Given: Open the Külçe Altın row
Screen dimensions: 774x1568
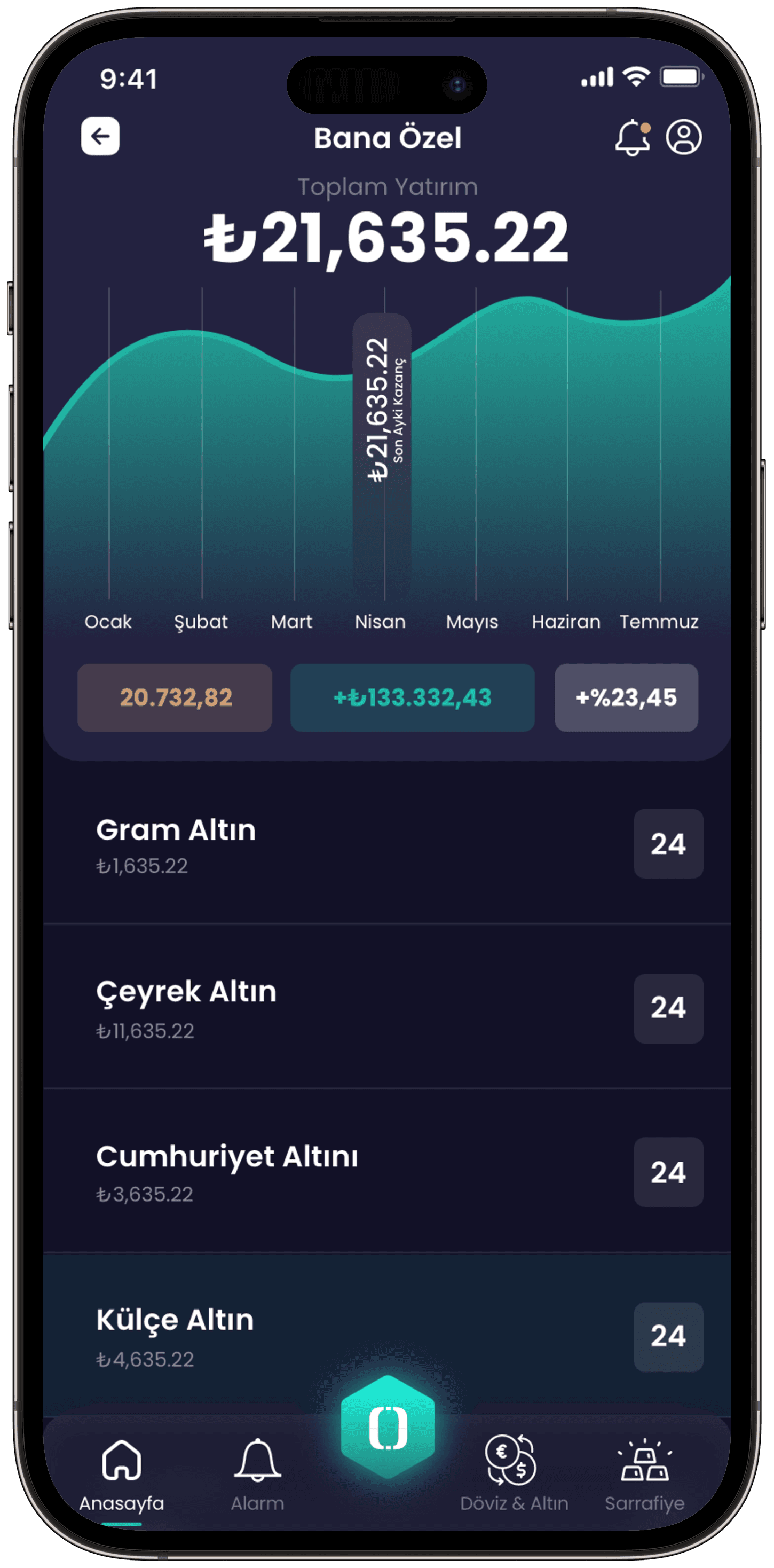Looking at the screenshot, I should (387, 1334).
